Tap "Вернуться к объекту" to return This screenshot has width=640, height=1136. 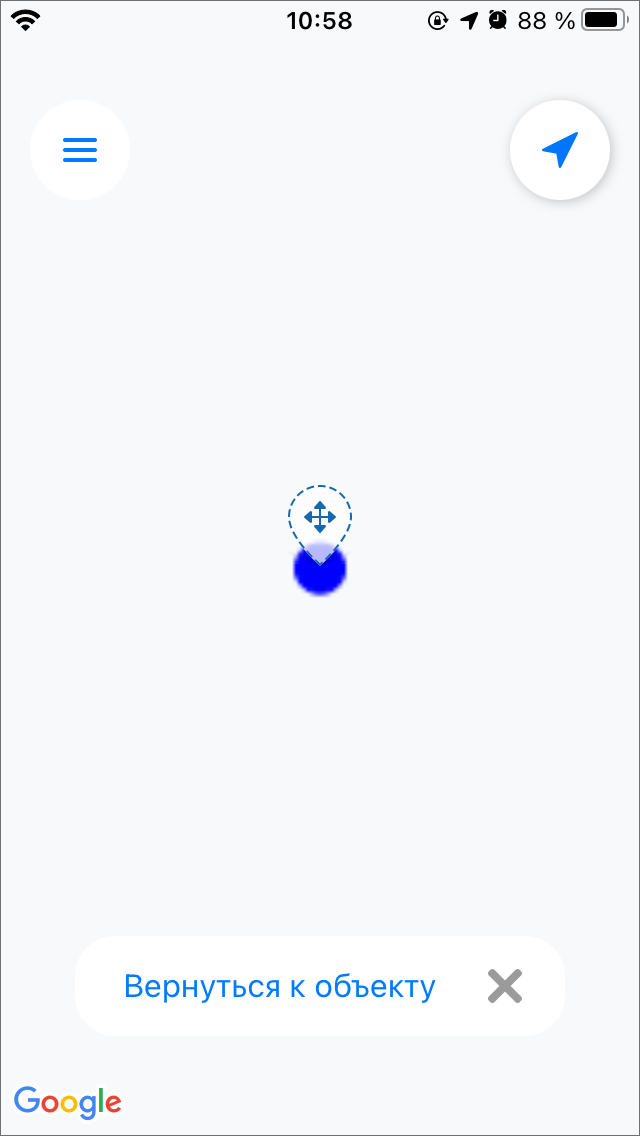click(x=280, y=987)
